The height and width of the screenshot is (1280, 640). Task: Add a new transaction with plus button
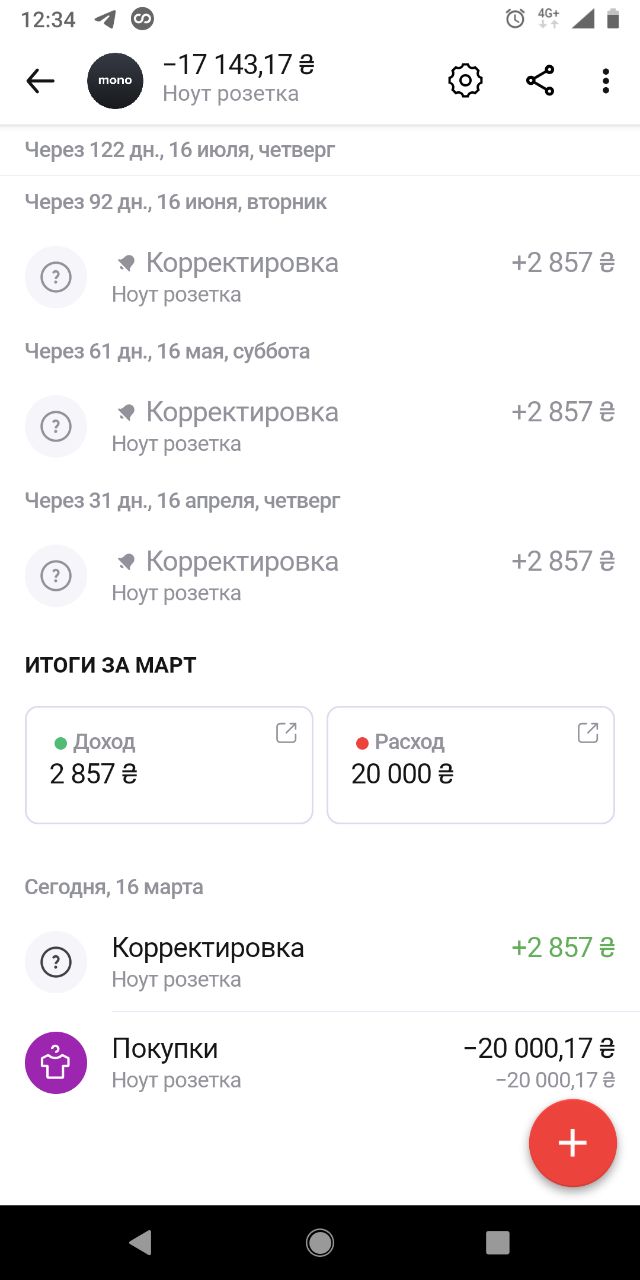point(573,1143)
